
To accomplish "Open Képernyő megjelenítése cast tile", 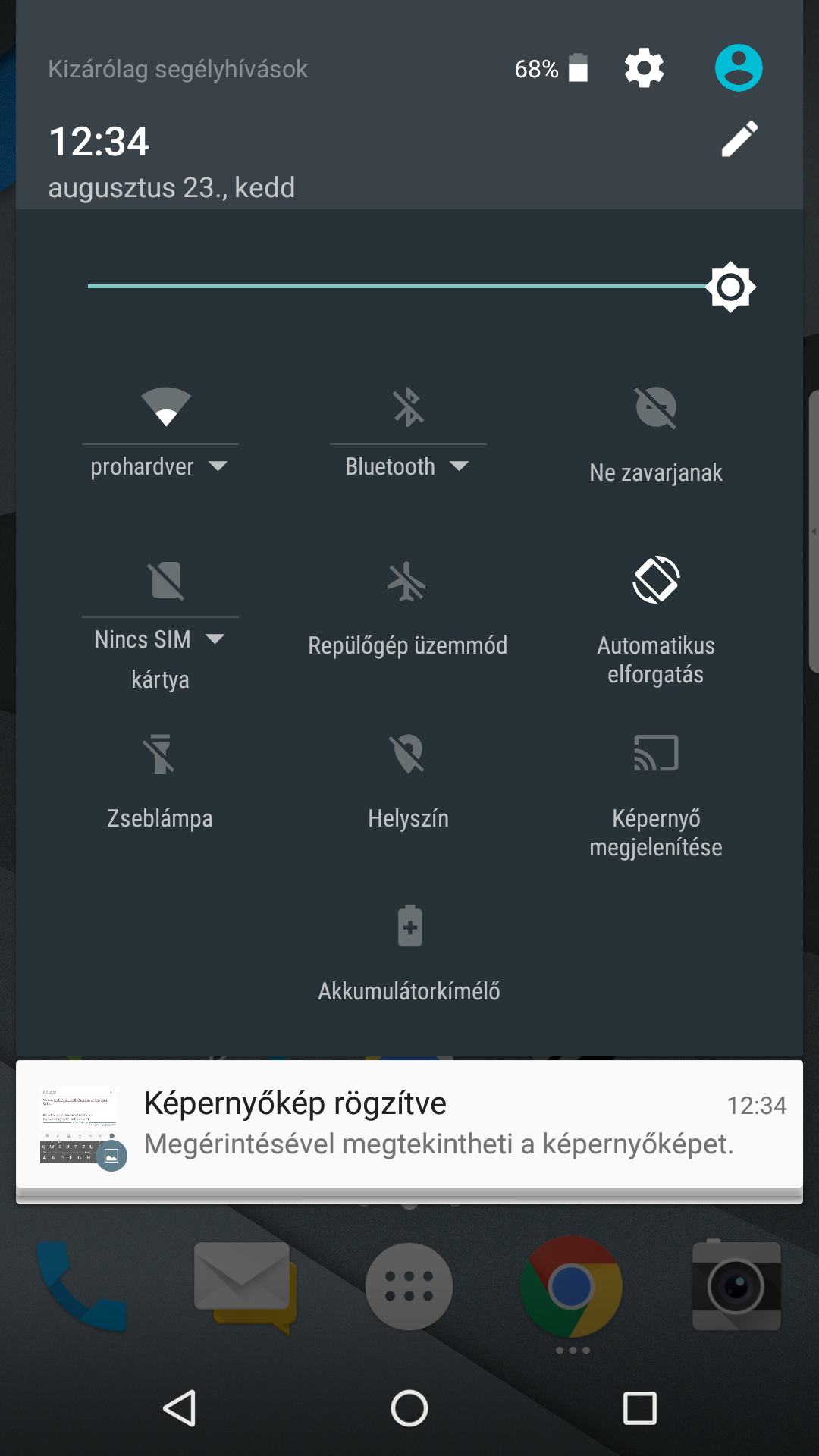I will (x=656, y=789).
